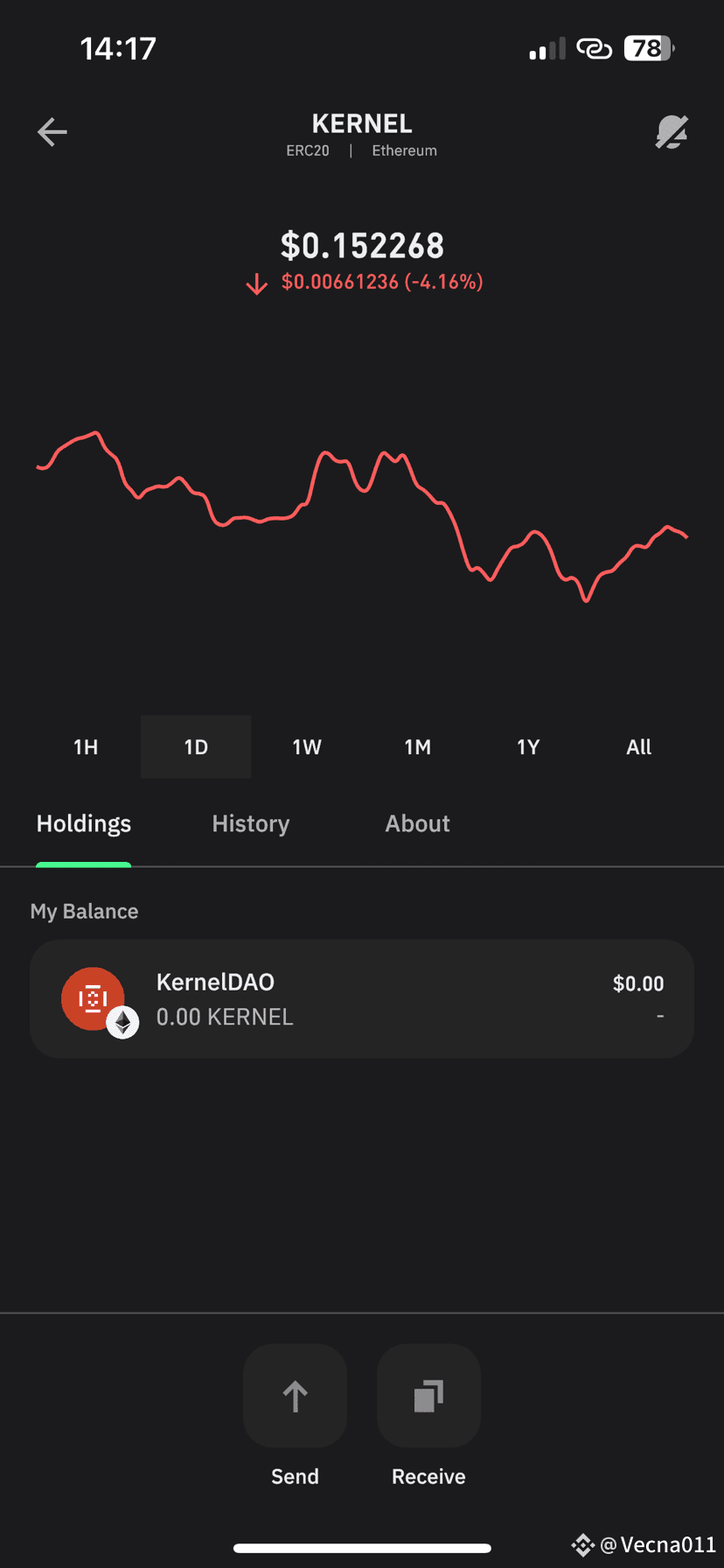Switch chart to 1W range
Viewport: 724px width, 1568px height.
click(x=307, y=747)
